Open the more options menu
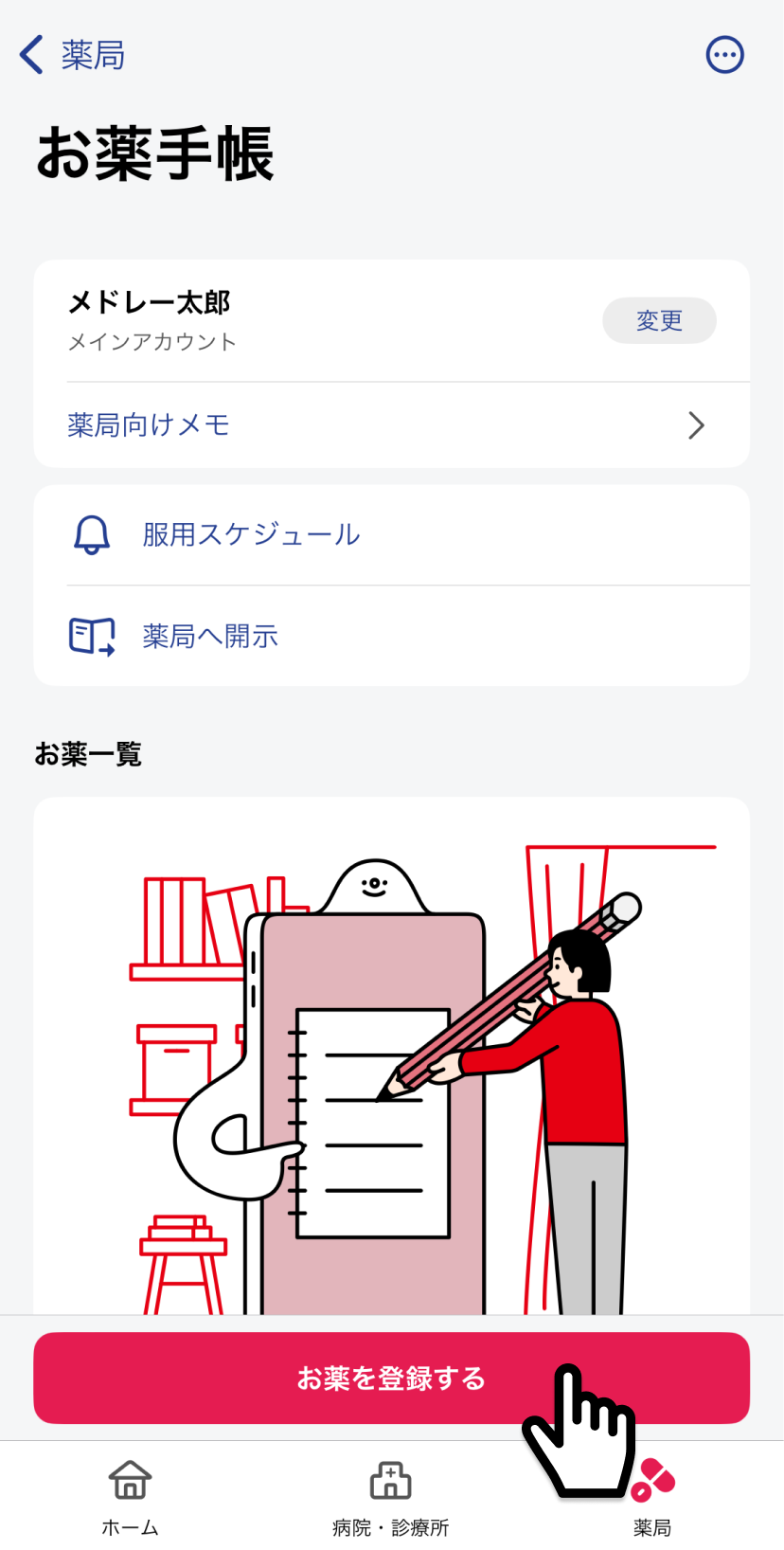Viewport: 784px width, 1550px height. pos(725,55)
